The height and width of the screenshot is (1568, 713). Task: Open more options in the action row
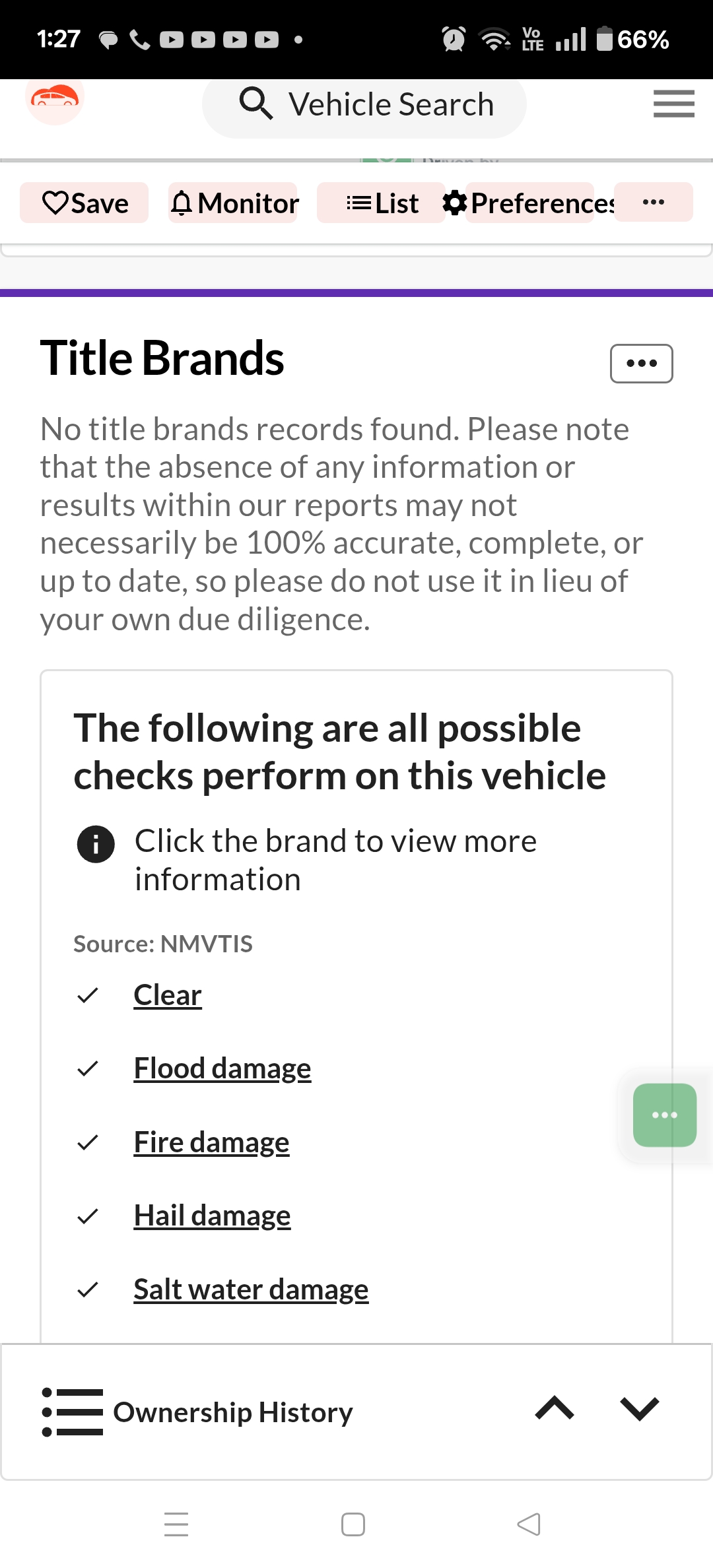pyautogui.click(x=654, y=202)
